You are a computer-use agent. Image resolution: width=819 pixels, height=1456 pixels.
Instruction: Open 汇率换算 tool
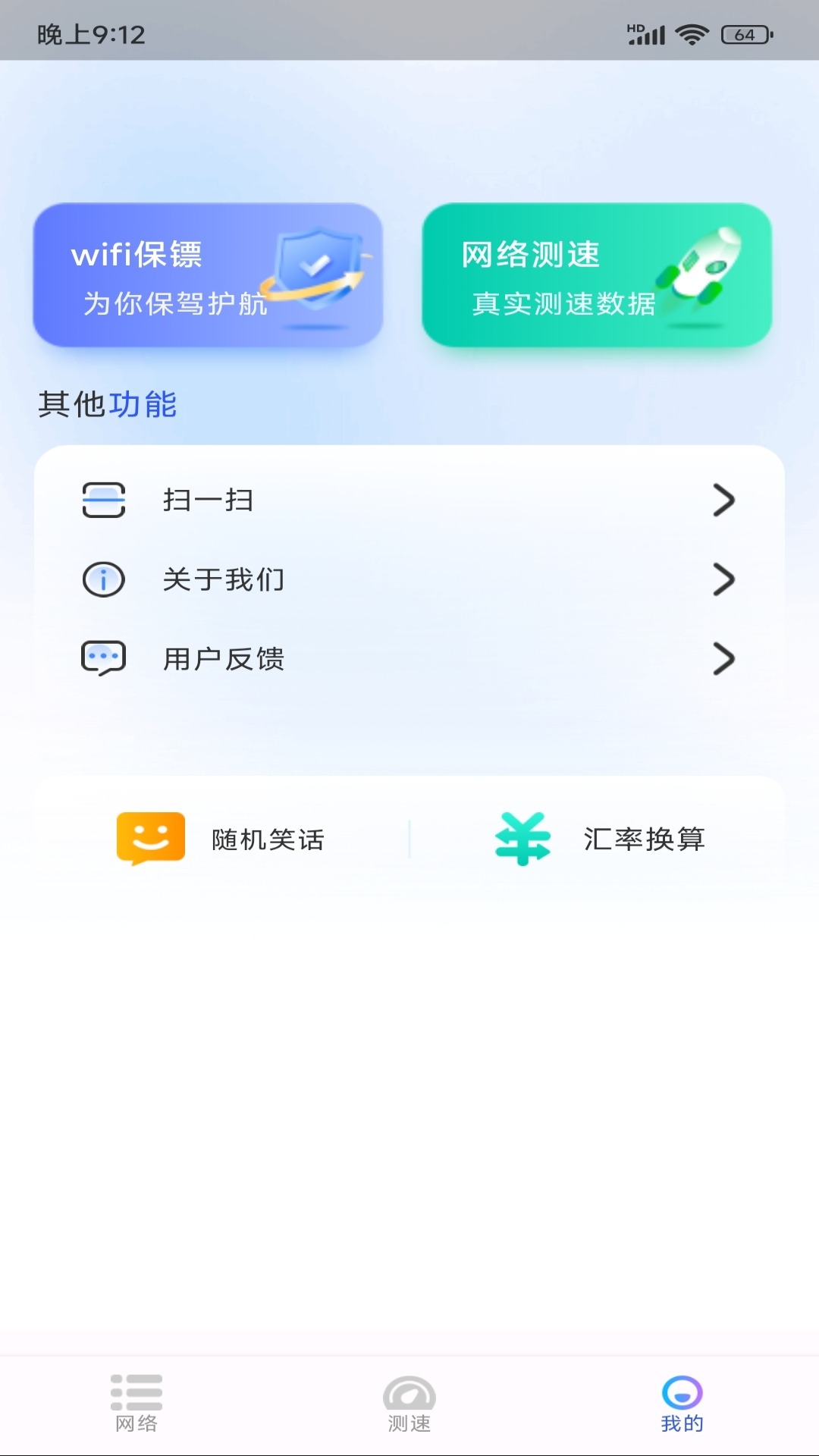tap(599, 839)
